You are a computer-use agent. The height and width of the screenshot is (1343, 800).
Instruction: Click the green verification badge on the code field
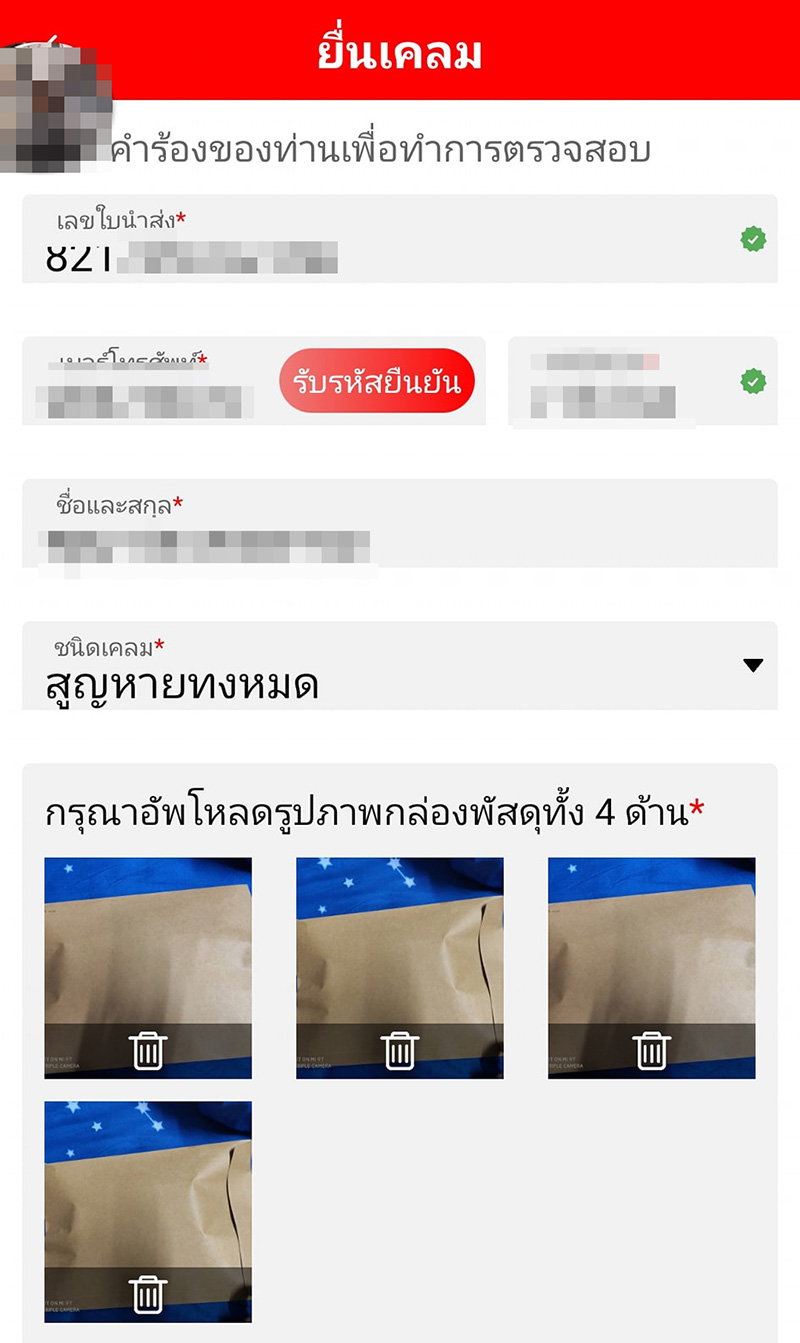752,380
